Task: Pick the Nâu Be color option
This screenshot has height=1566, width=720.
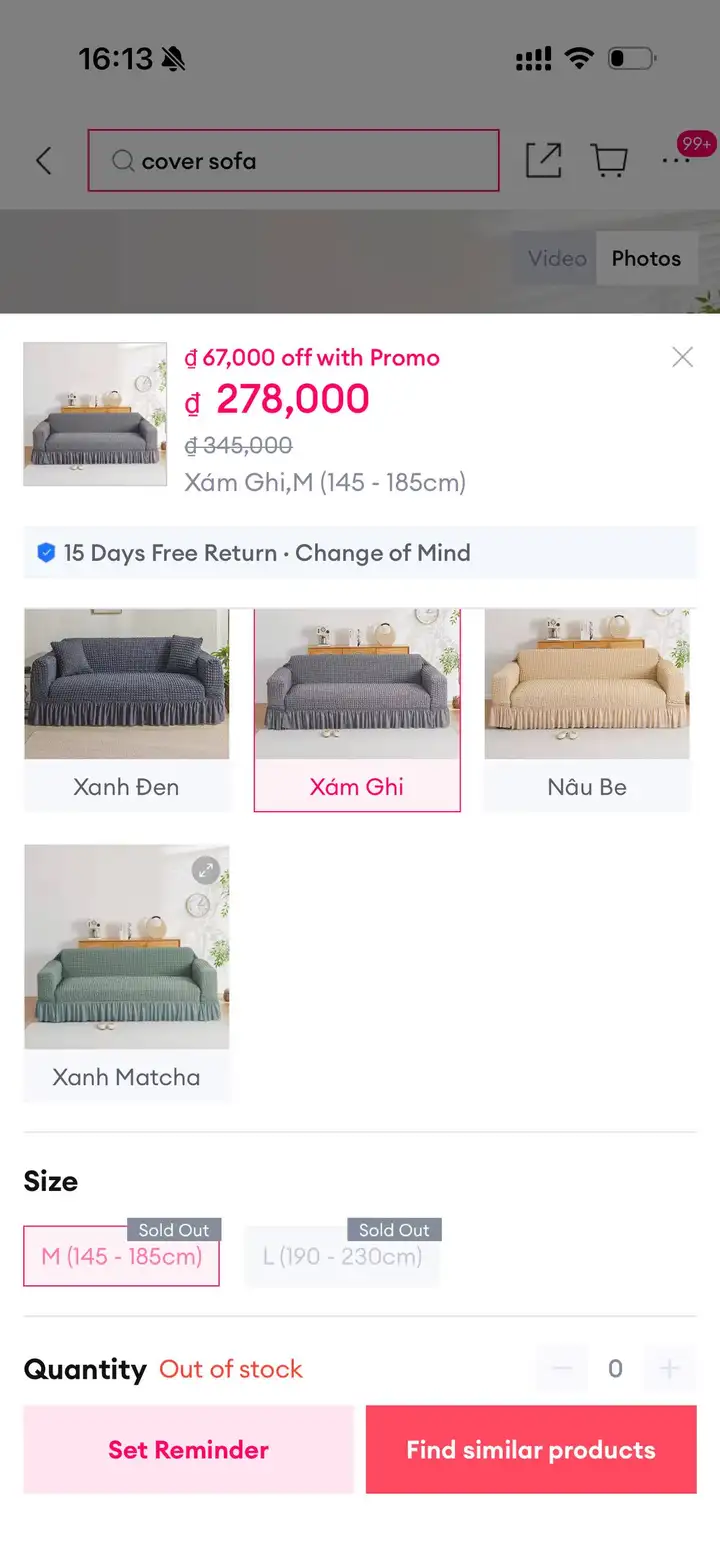Action: [x=587, y=709]
